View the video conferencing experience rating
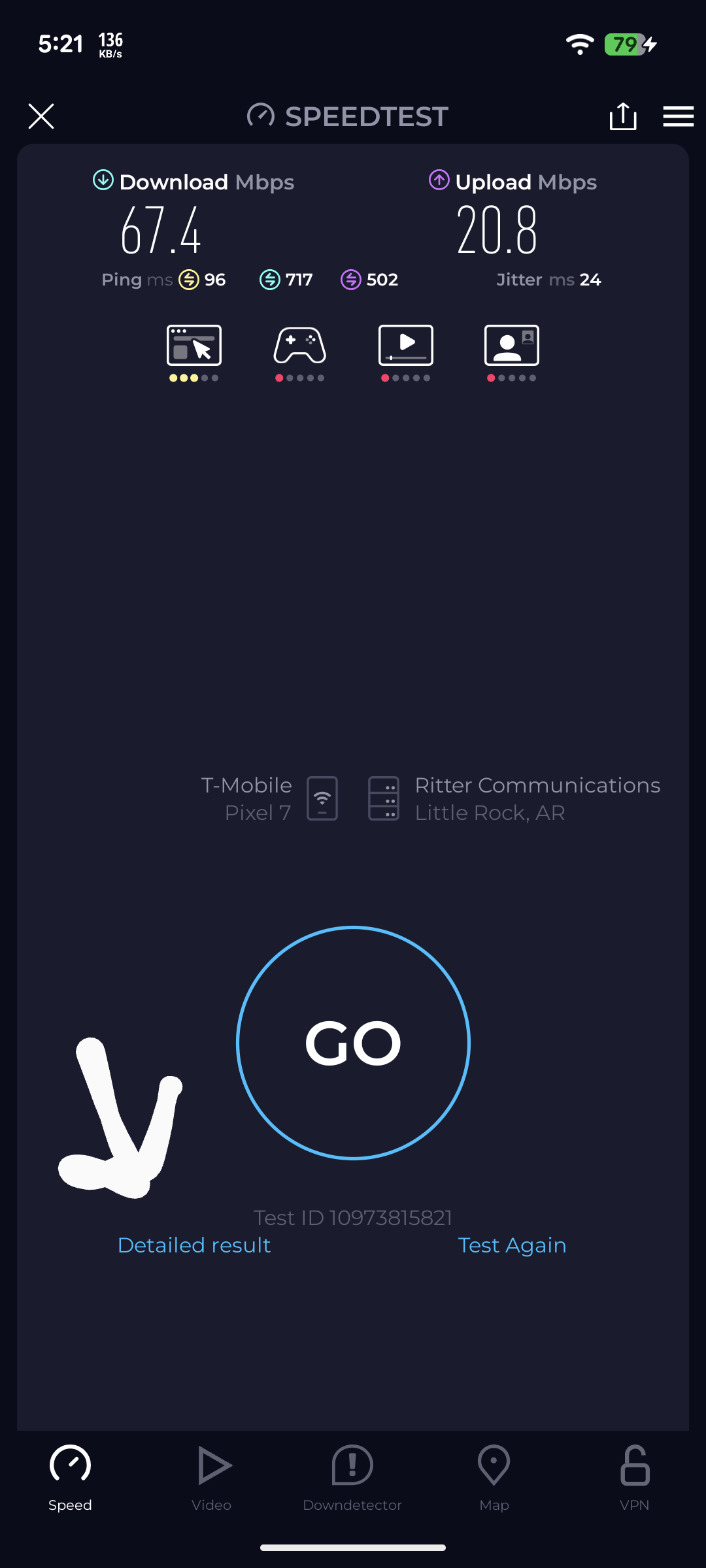 pos(512,353)
